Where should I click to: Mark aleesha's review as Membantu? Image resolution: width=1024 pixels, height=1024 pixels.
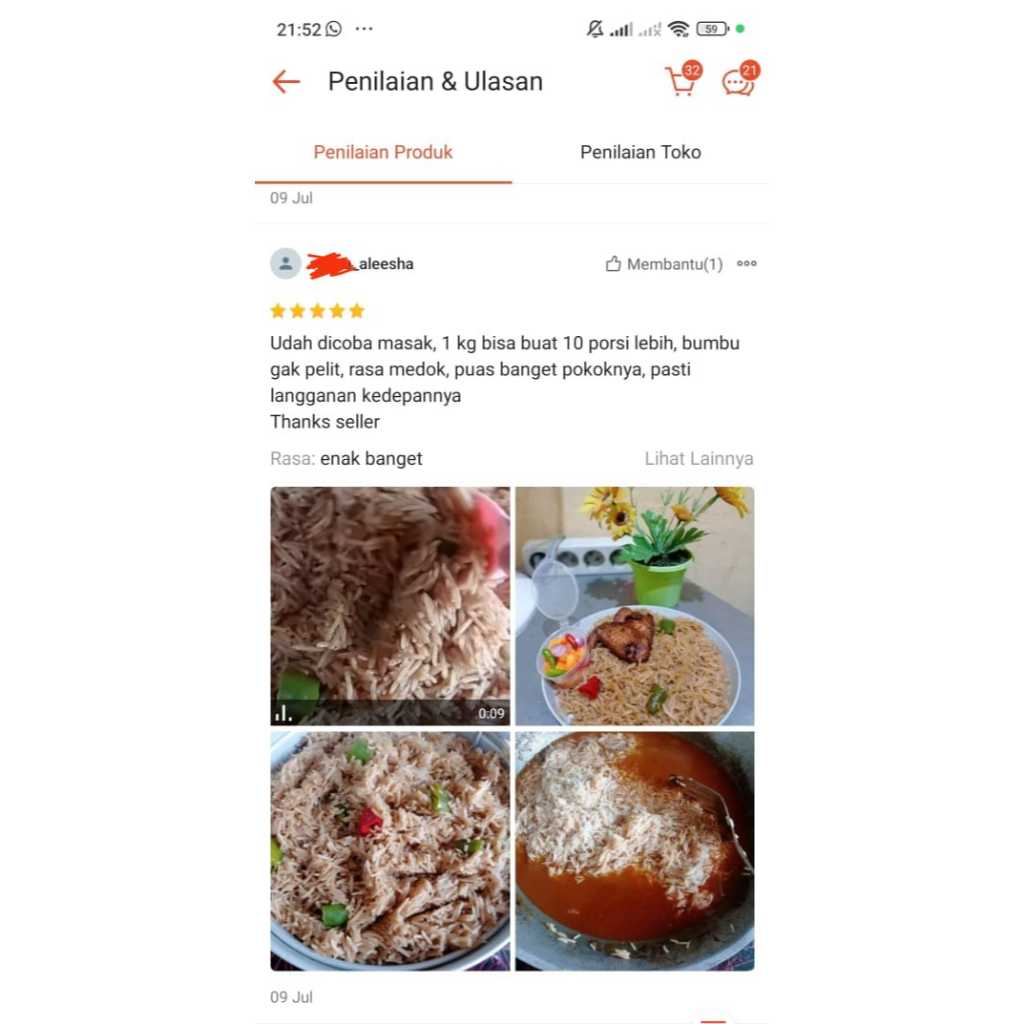pyautogui.click(x=664, y=264)
